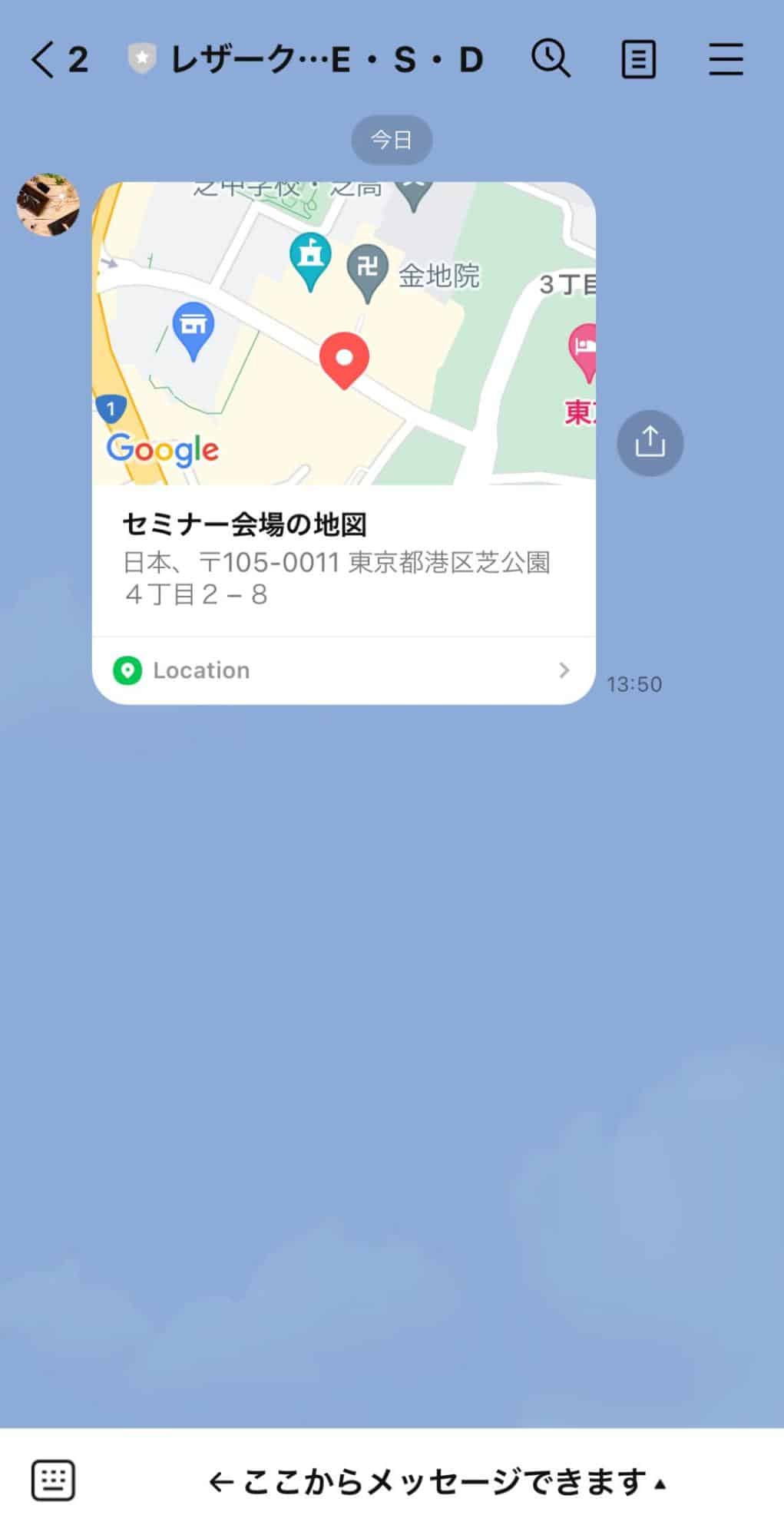The height and width of the screenshot is (1535, 784).
Task: Open the notes/announcement icon in the header
Action: [637, 58]
